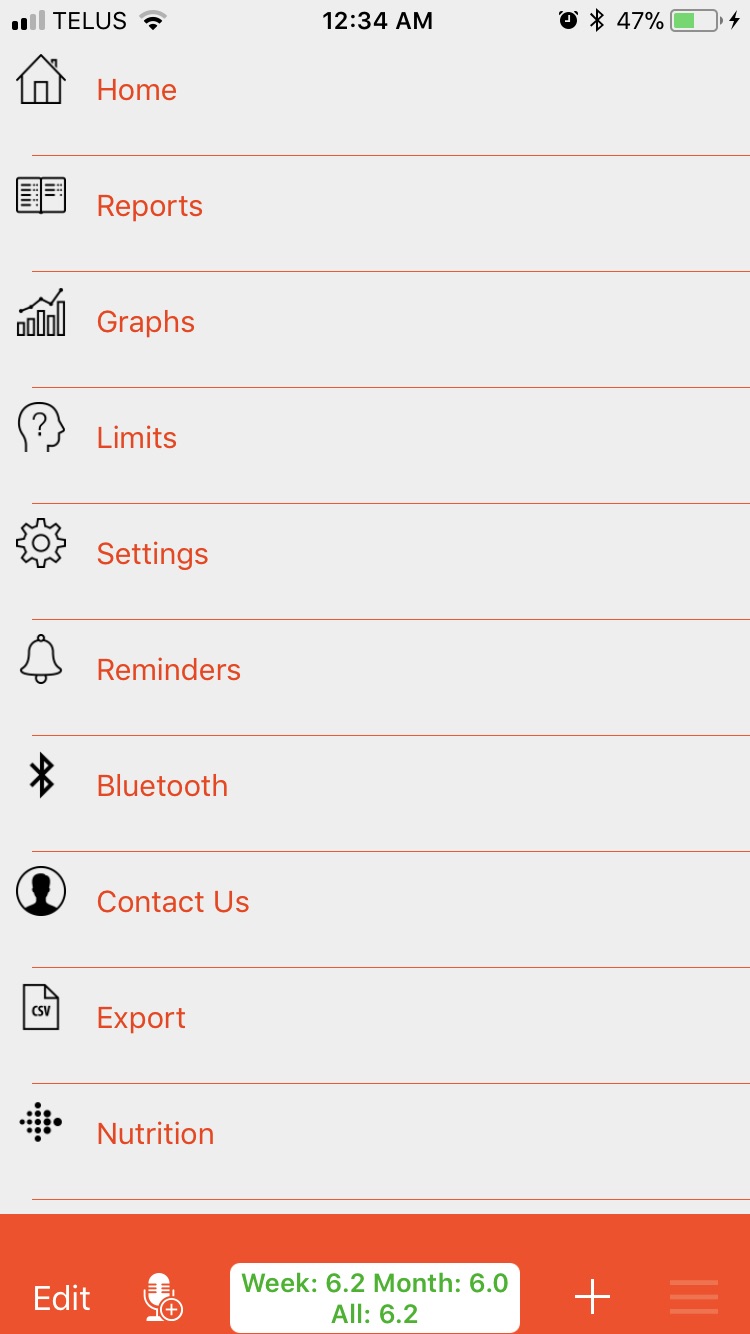The width and height of the screenshot is (750, 1334).
Task: Add a new entry with plus icon
Action: coord(592,1297)
